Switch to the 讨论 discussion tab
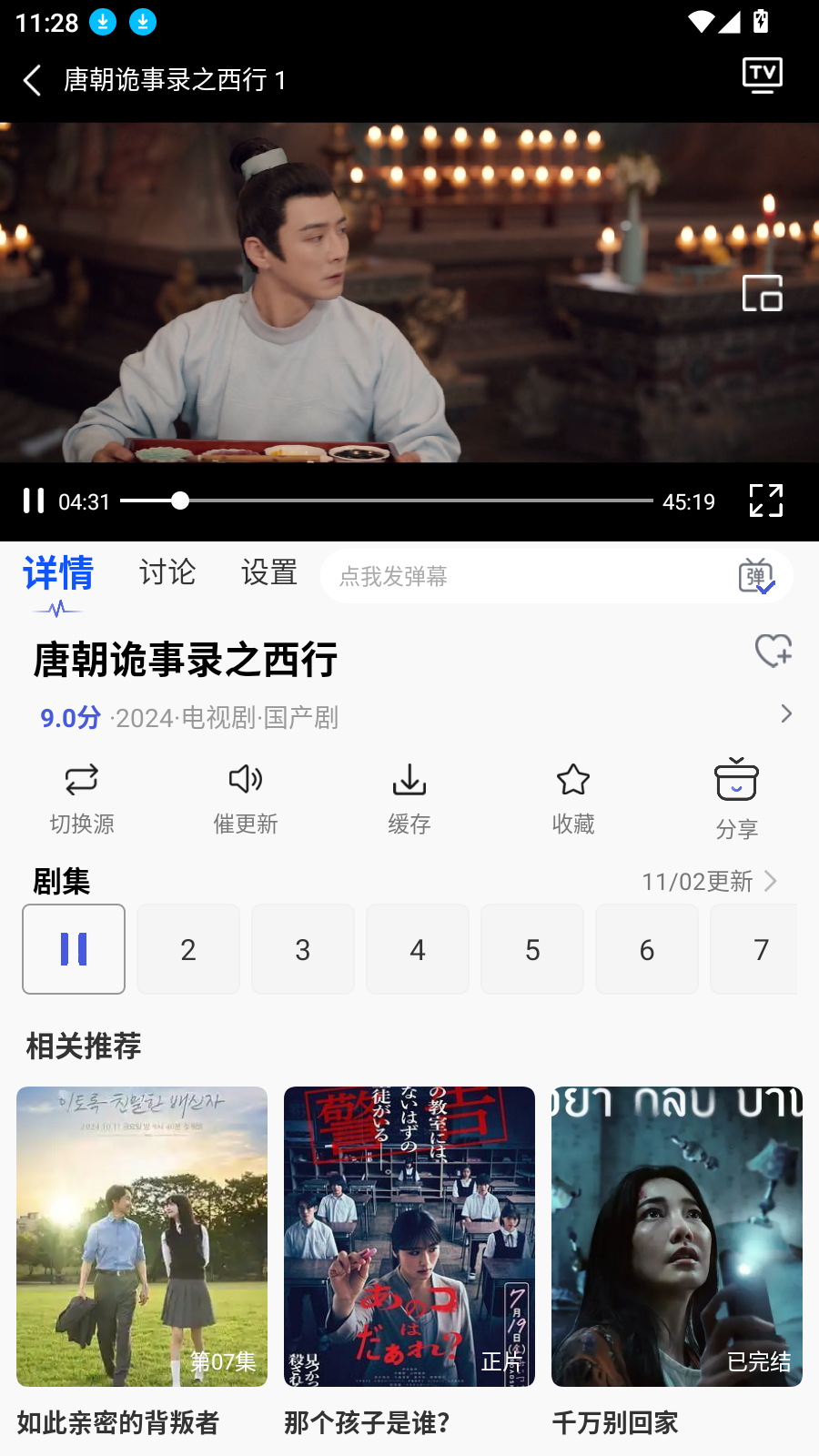 tap(167, 573)
